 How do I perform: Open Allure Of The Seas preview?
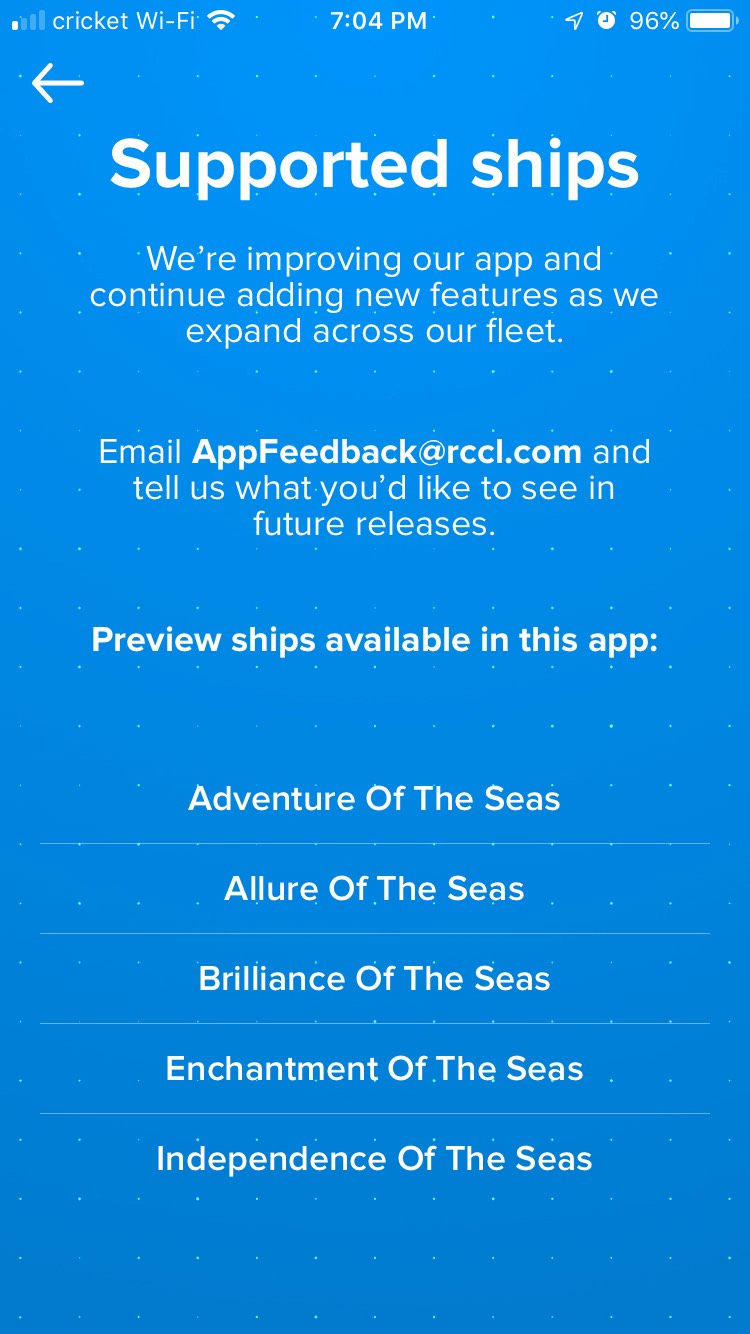click(x=375, y=888)
